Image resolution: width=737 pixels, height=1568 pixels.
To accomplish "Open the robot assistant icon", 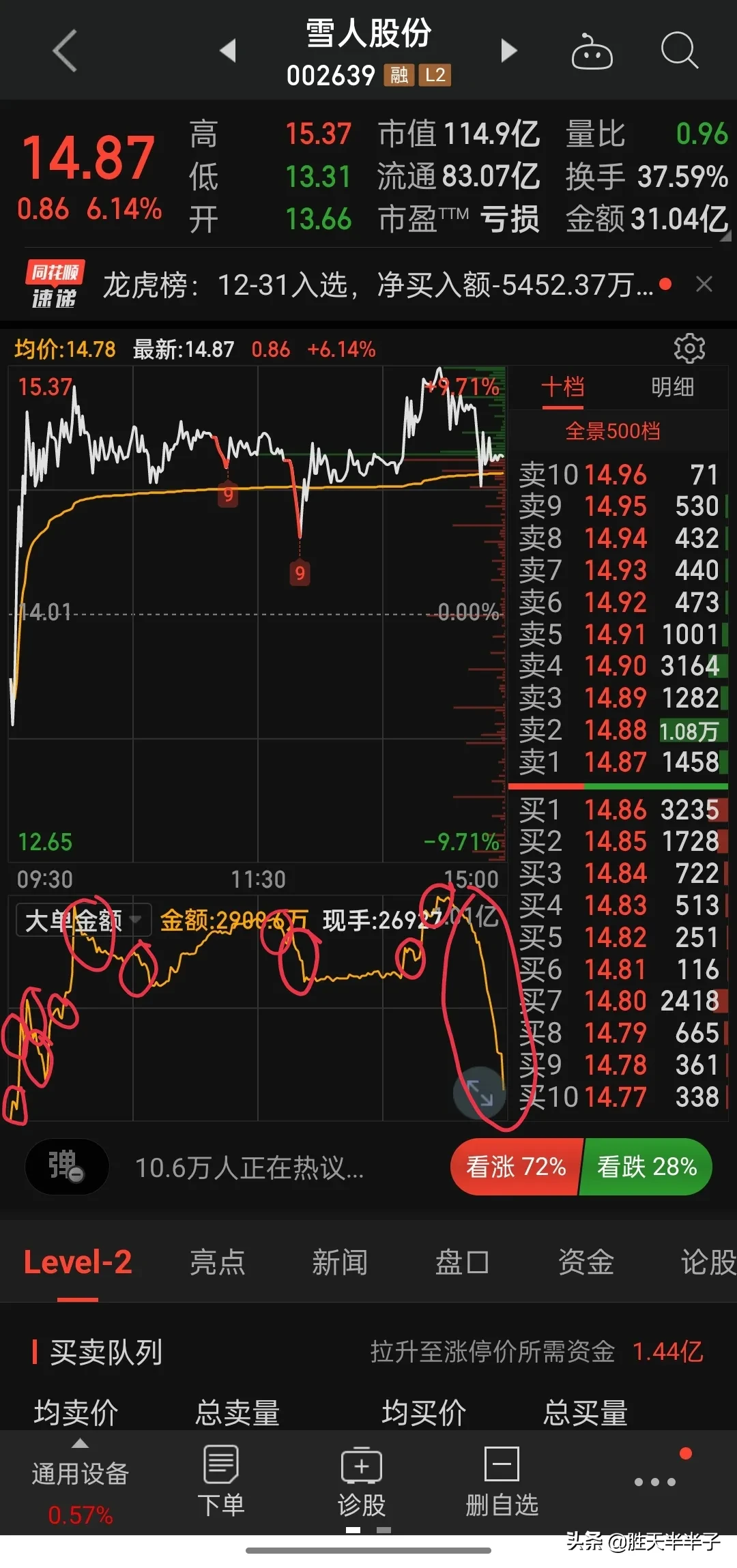I will point(592,50).
